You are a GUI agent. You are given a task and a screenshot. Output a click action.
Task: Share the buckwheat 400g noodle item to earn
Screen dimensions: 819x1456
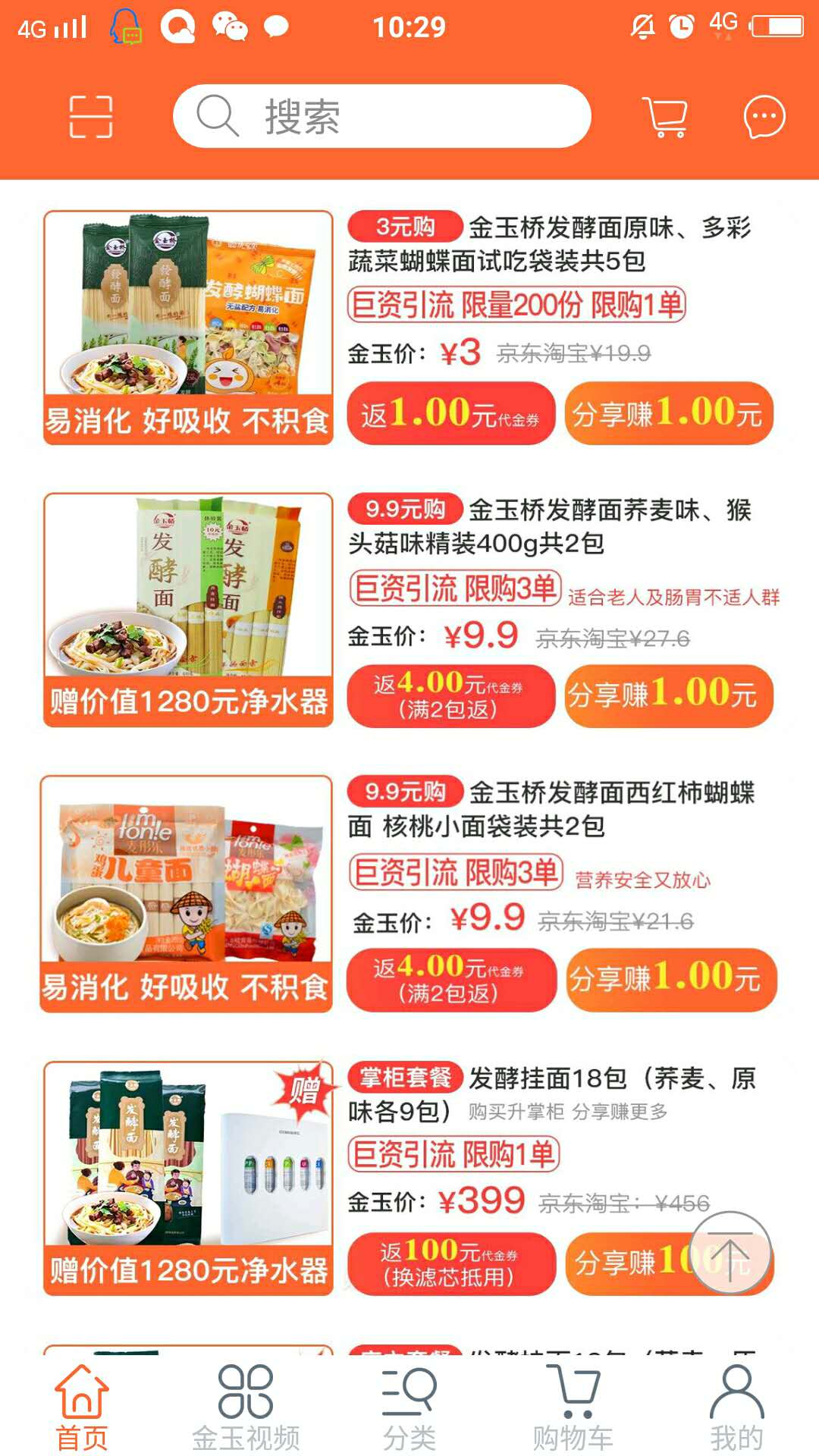[x=668, y=695]
